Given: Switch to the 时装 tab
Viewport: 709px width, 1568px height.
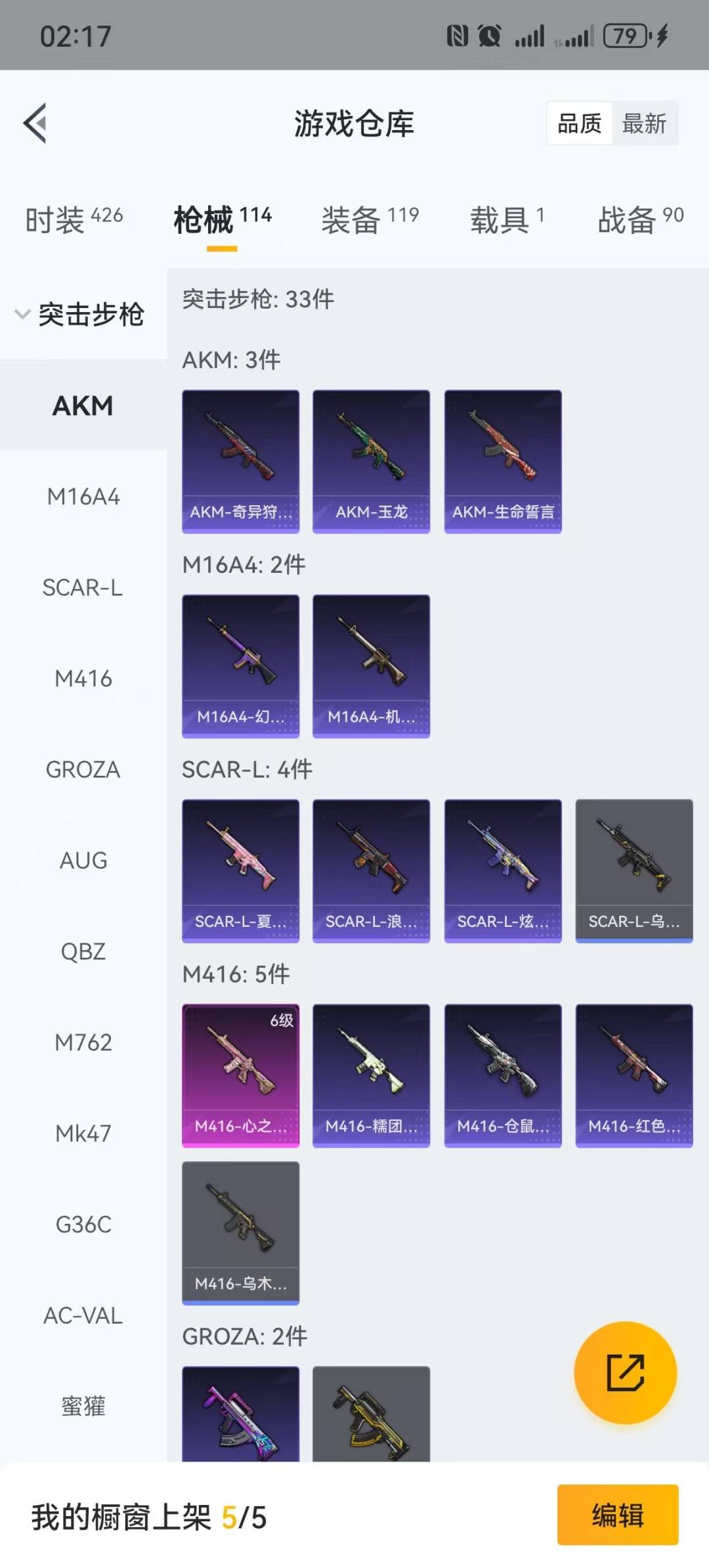Looking at the screenshot, I should tap(74, 219).
